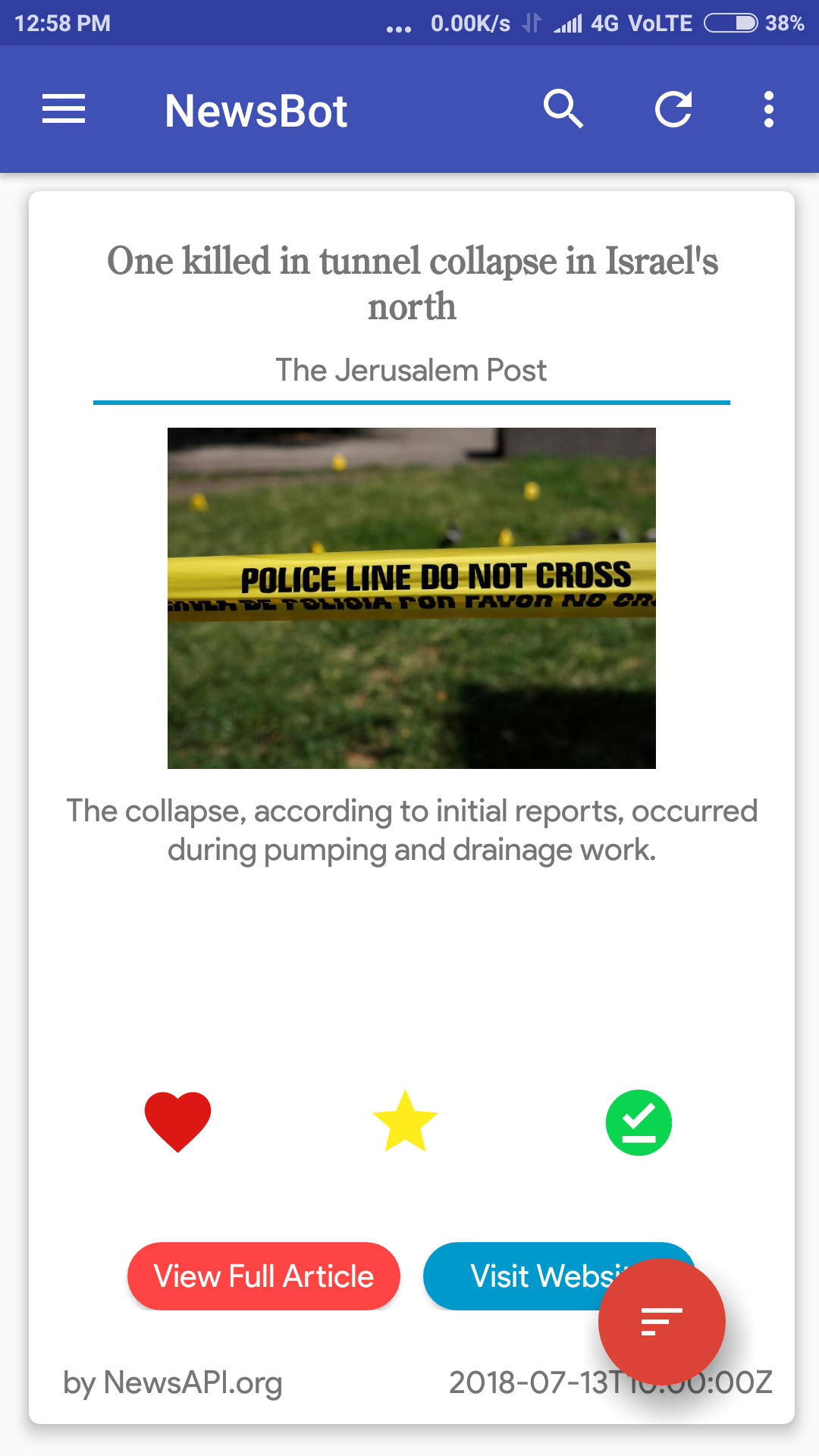The width and height of the screenshot is (819, 1456).
Task: Open the police line article image
Action: click(x=411, y=598)
